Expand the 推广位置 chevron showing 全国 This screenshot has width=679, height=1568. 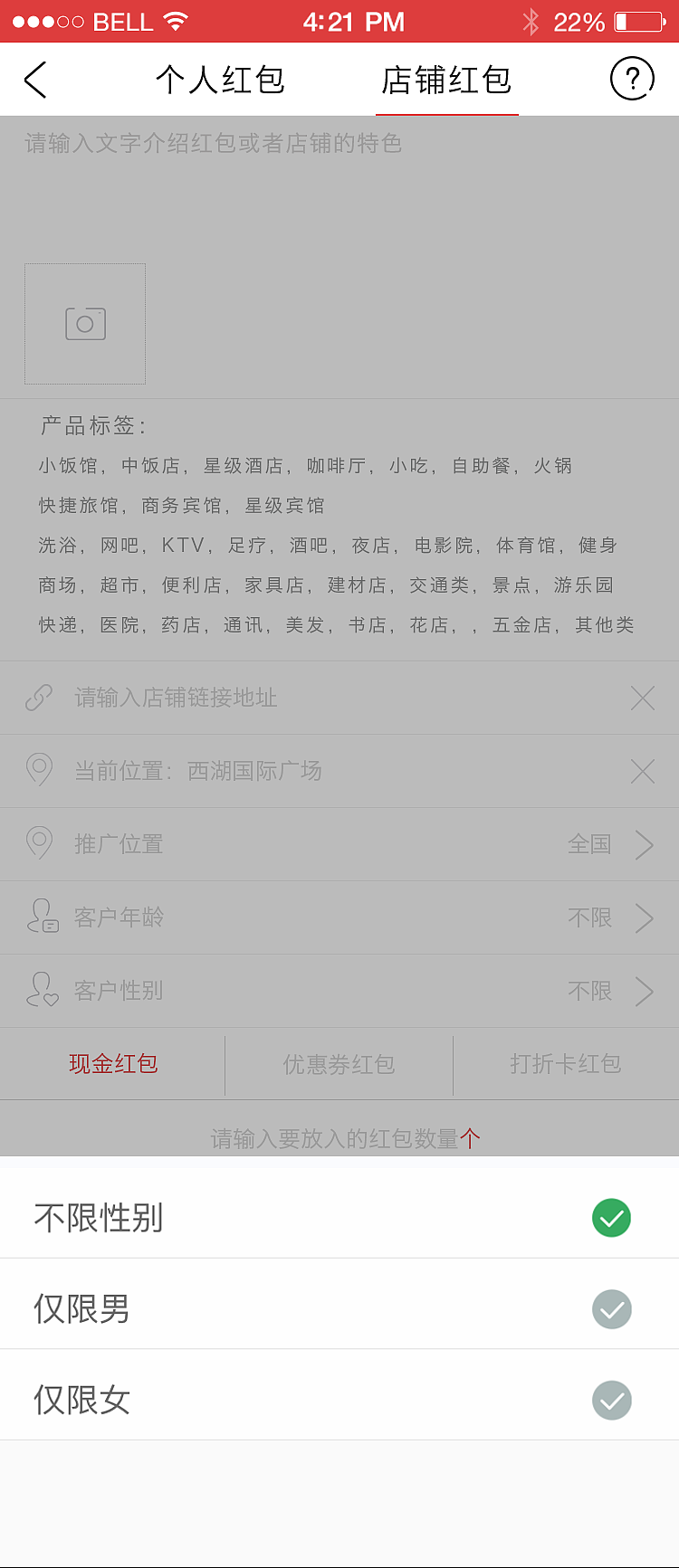point(645,844)
